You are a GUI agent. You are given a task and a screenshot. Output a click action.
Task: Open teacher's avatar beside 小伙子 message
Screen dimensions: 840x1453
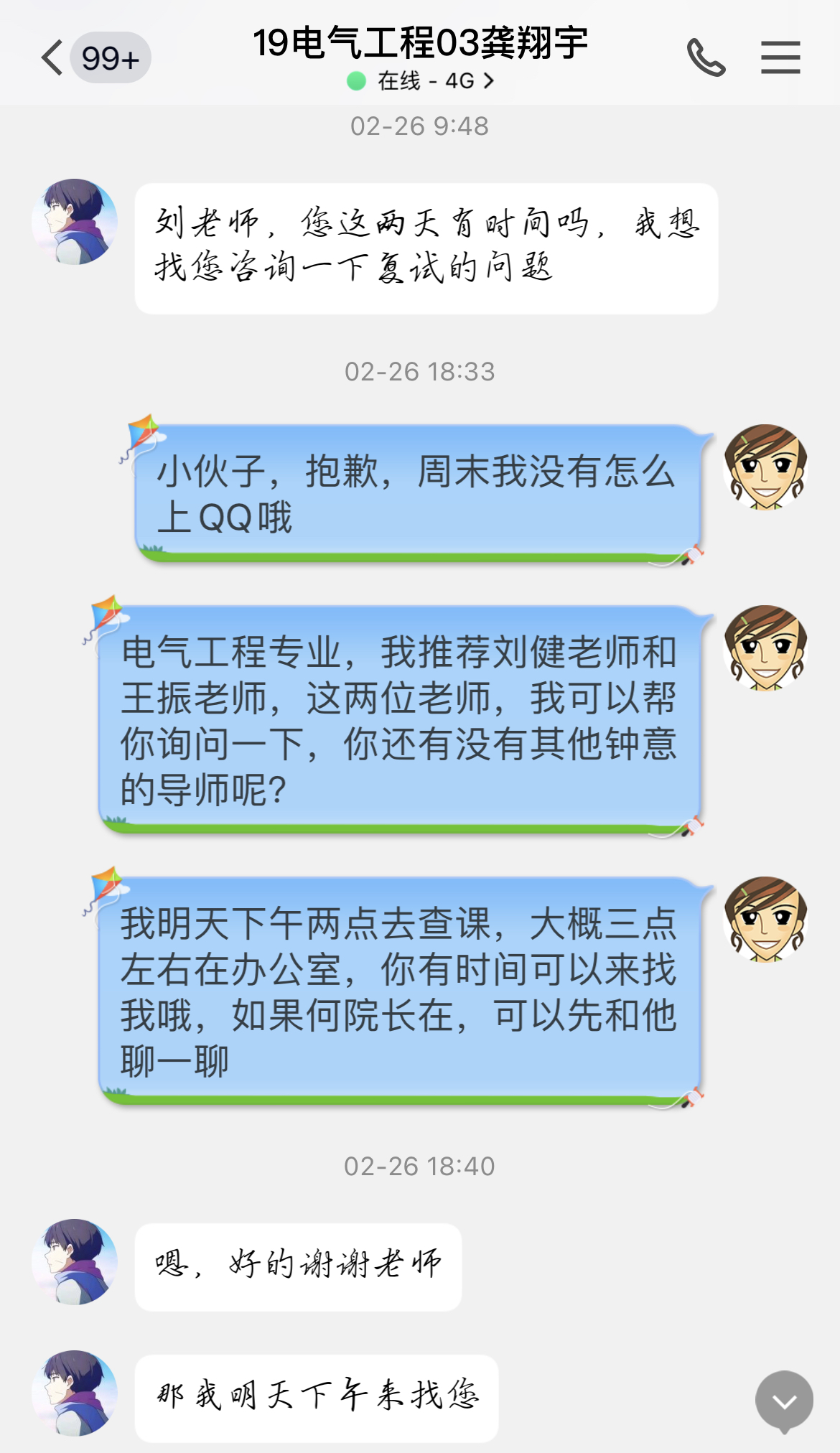click(765, 467)
